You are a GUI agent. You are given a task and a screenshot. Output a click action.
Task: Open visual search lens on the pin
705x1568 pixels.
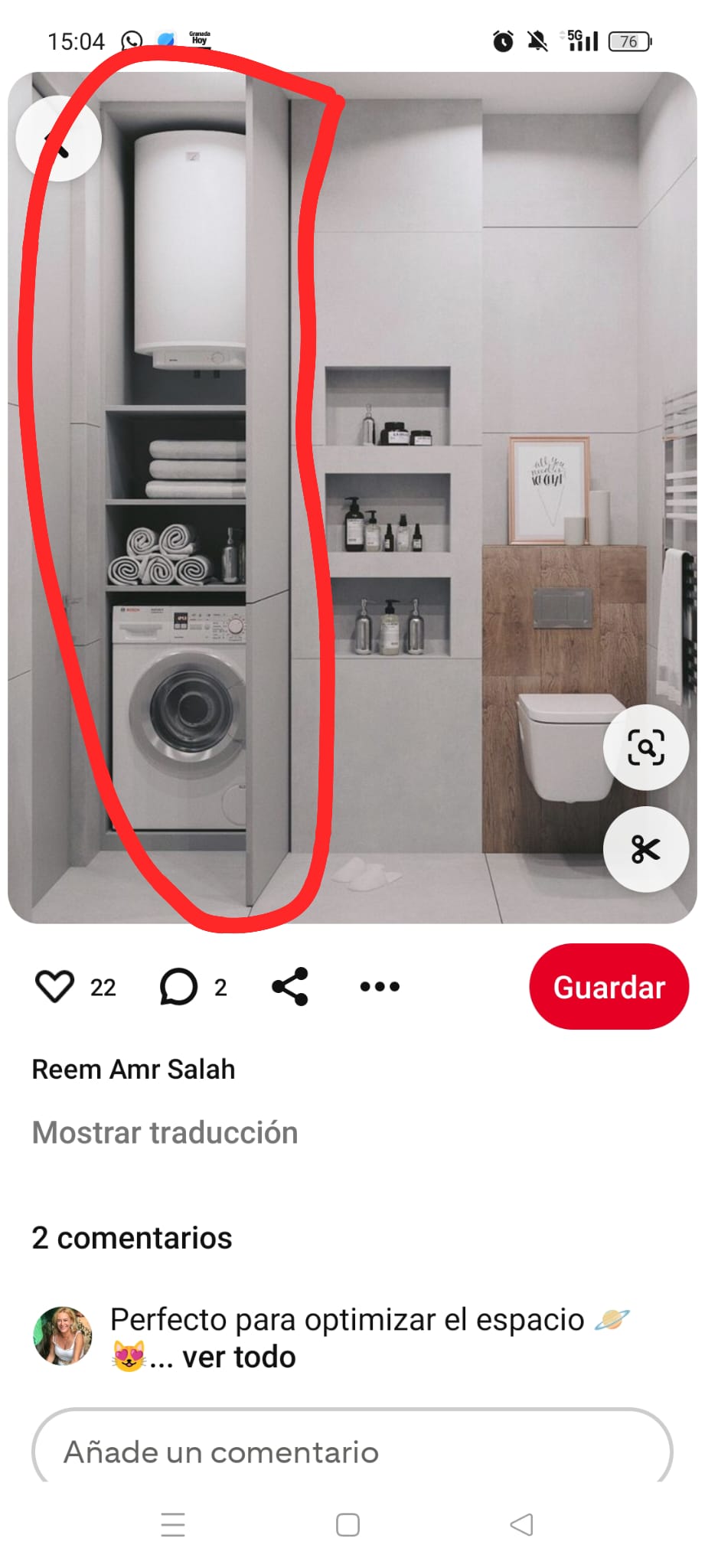click(x=645, y=747)
